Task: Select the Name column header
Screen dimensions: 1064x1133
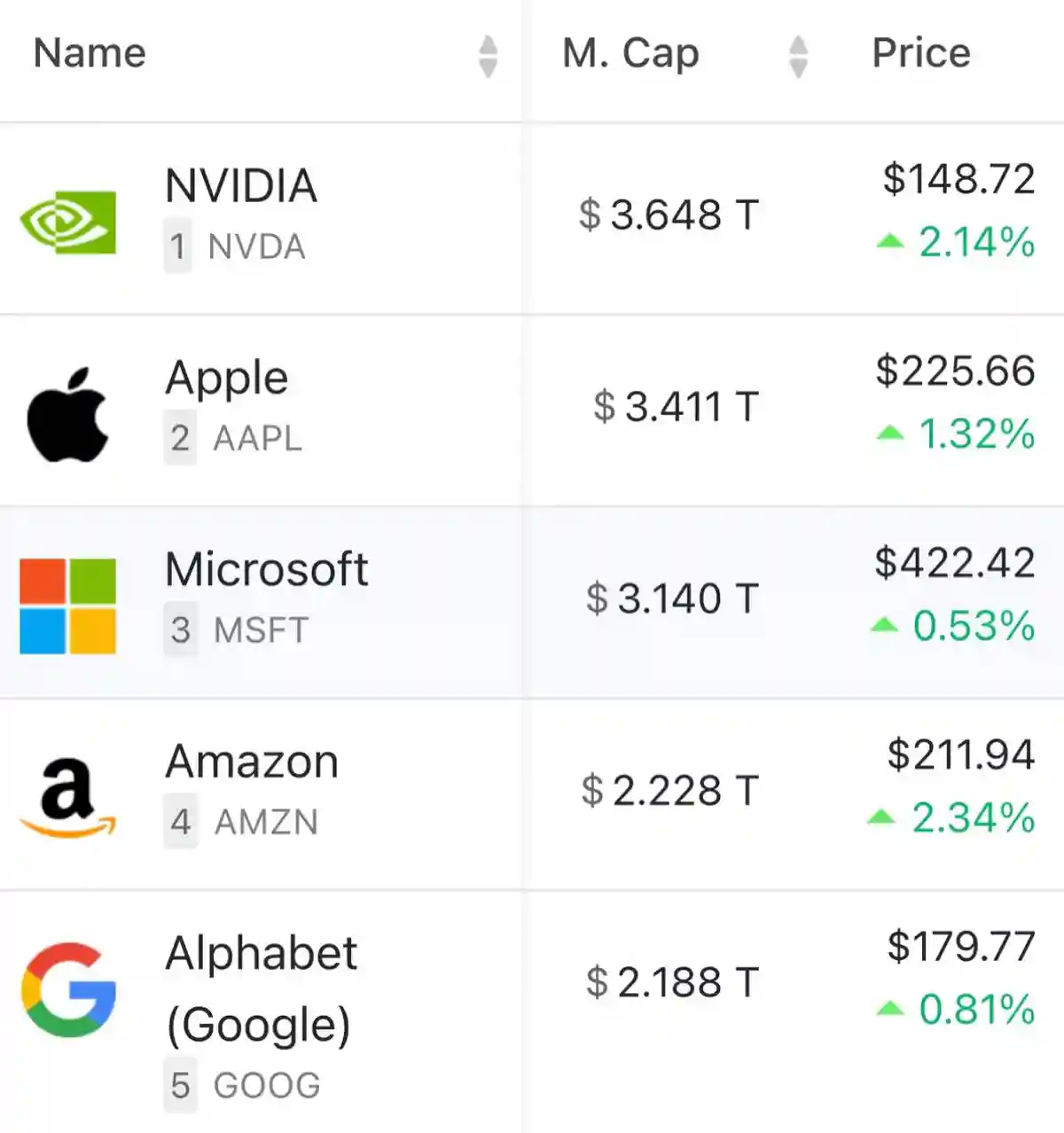Action: coord(89,53)
